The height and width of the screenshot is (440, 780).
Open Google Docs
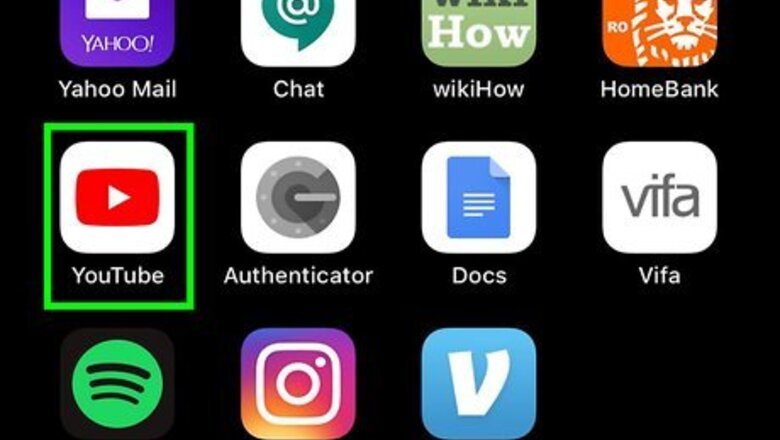coord(478,197)
